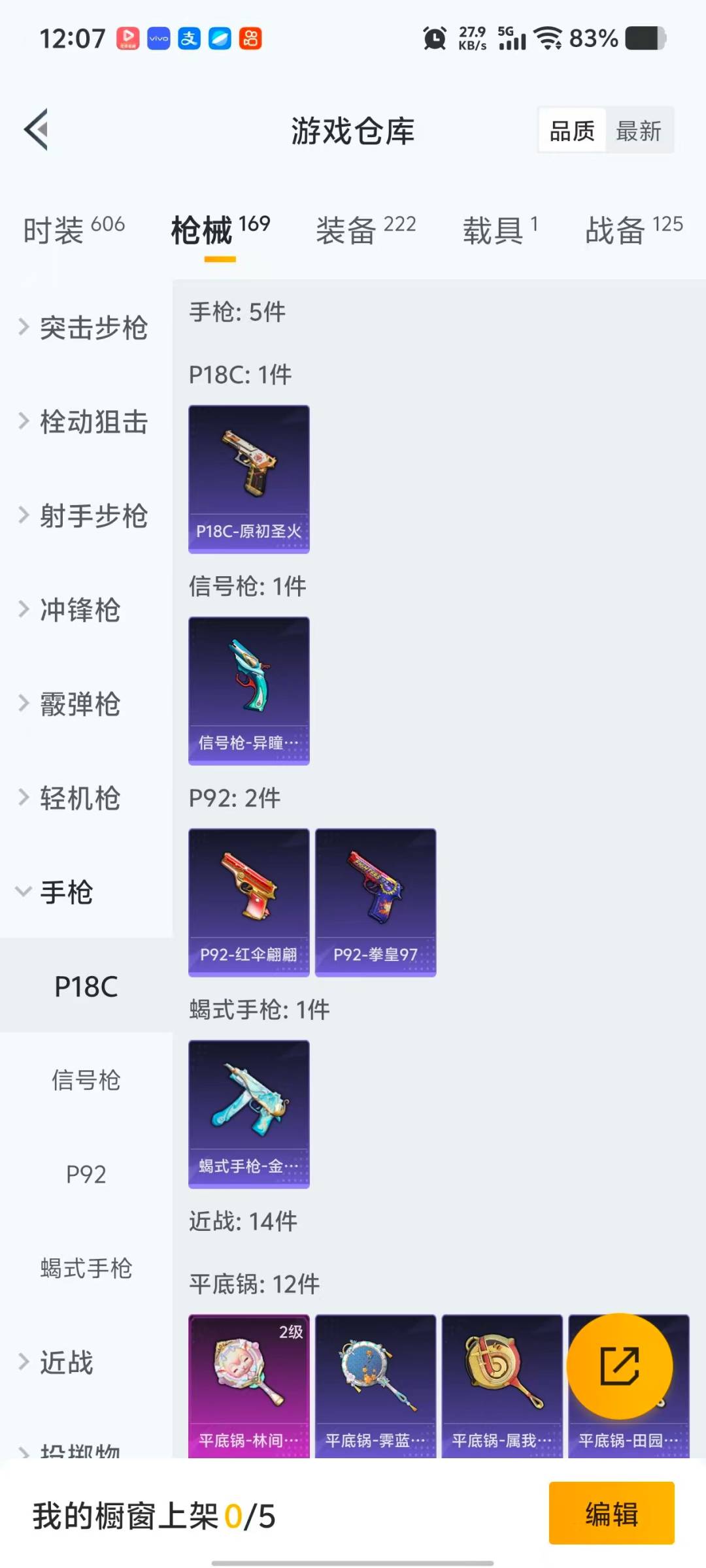Collapse the 手枪 category in sidebar
This screenshot has height=1568, width=706.
65,893
